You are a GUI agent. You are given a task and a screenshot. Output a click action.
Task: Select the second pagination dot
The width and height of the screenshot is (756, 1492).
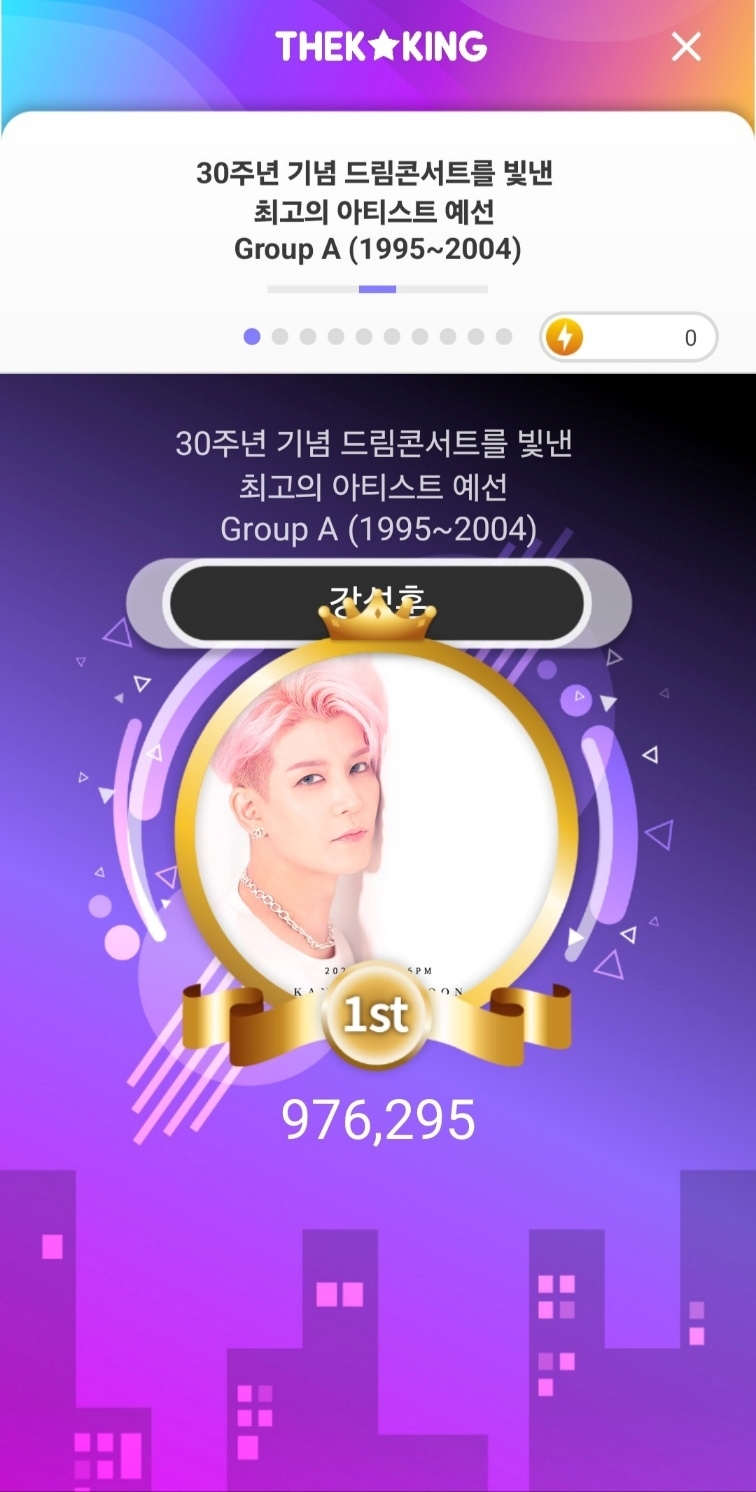(x=279, y=337)
